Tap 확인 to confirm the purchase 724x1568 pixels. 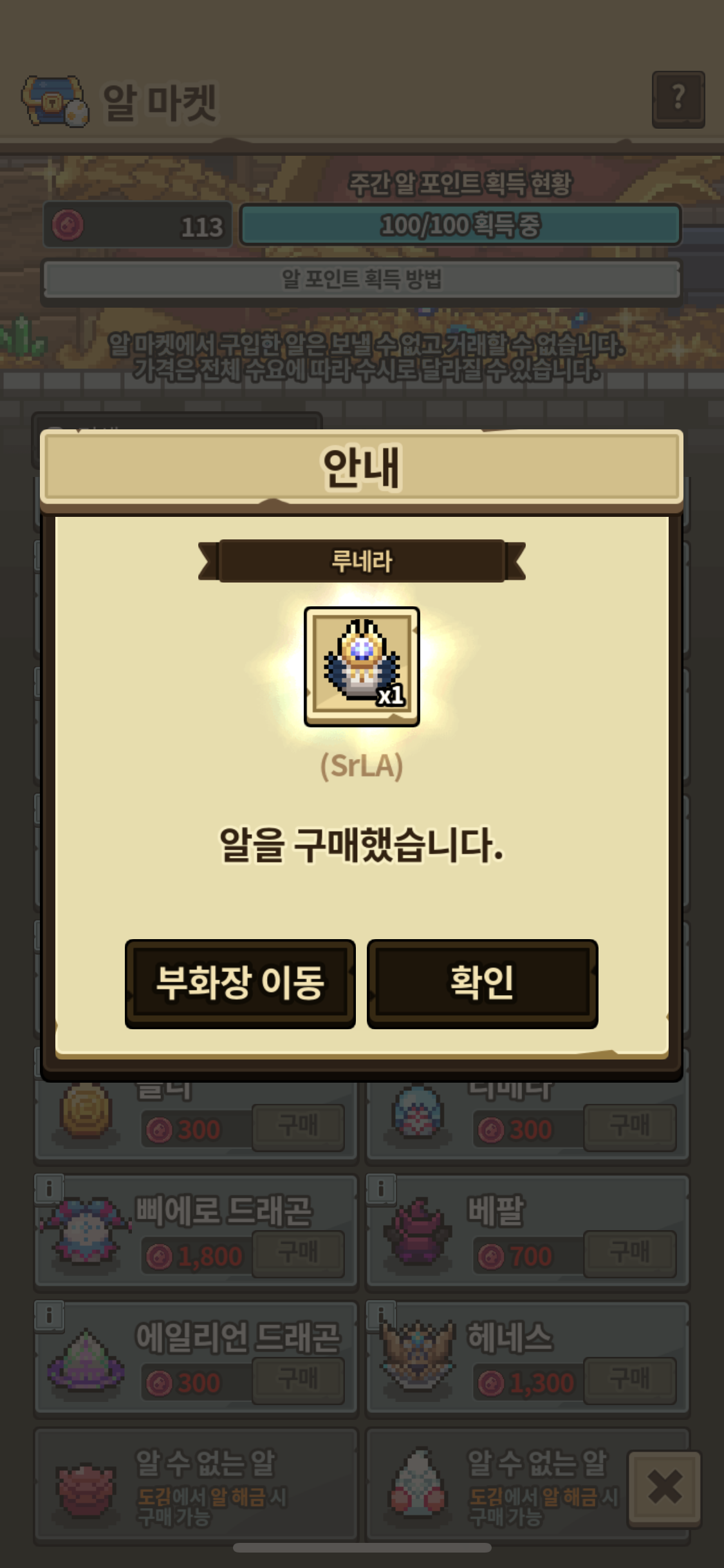click(x=482, y=984)
